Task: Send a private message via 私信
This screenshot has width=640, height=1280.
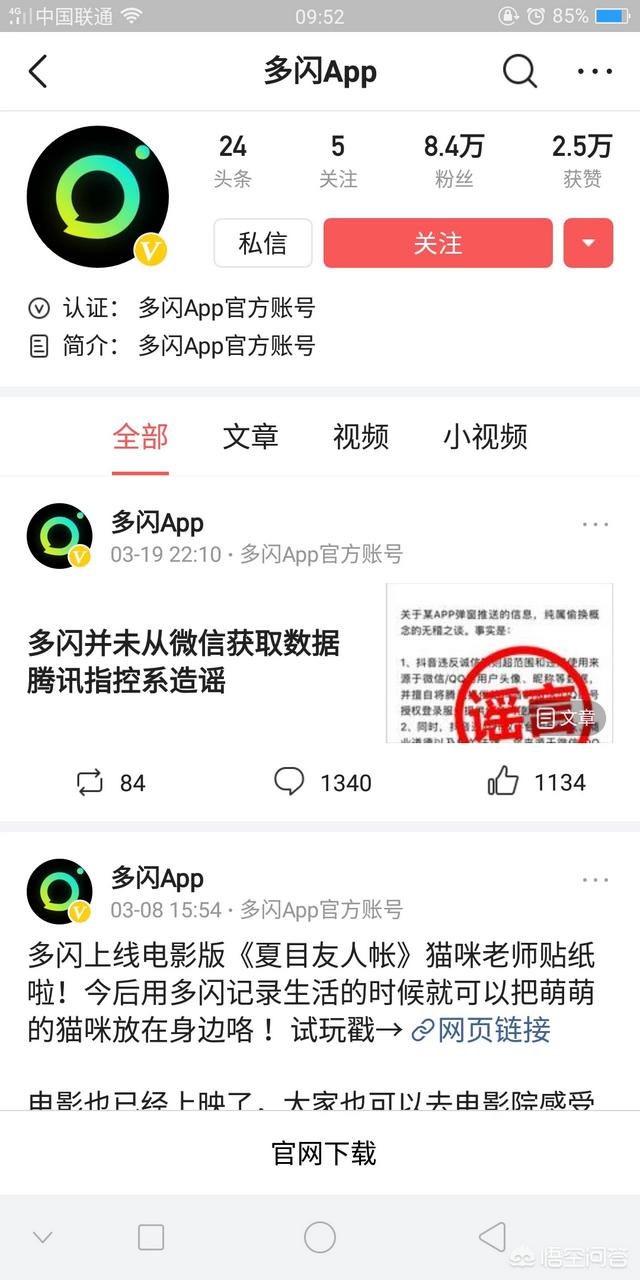Action: (263, 243)
